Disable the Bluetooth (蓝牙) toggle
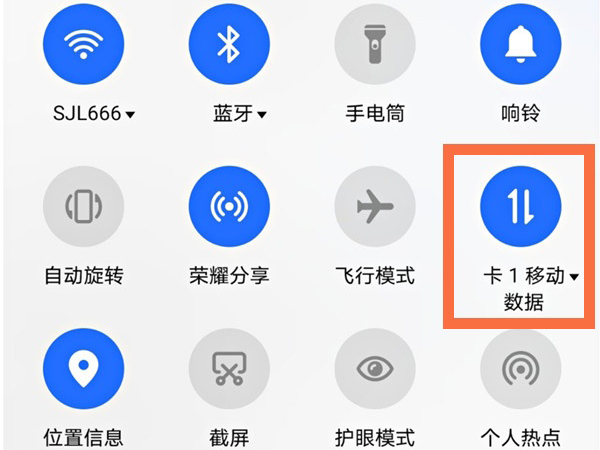Screen dimensions: 600x450 229,42
